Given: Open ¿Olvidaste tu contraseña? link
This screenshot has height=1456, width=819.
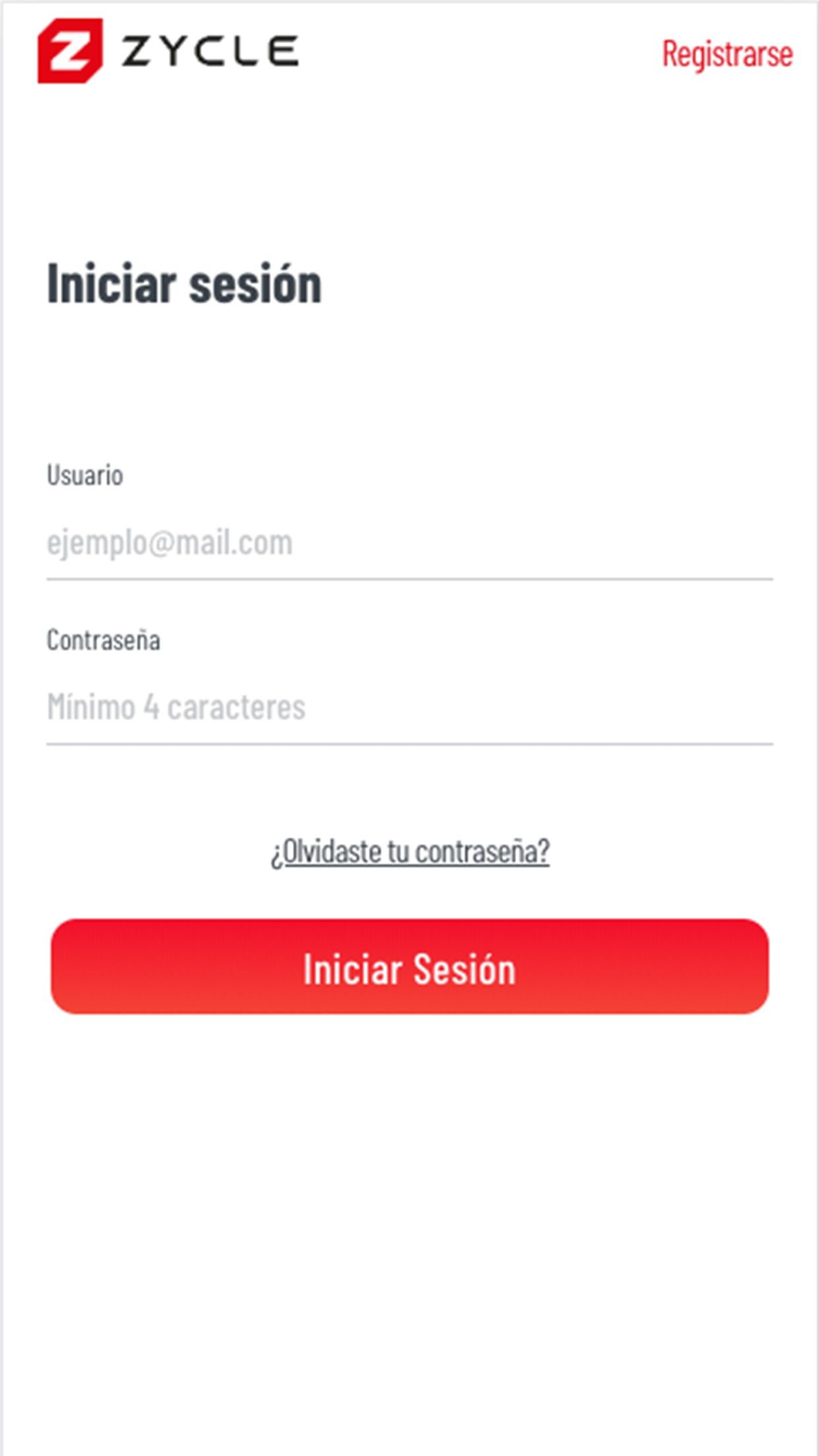Looking at the screenshot, I should point(410,852).
